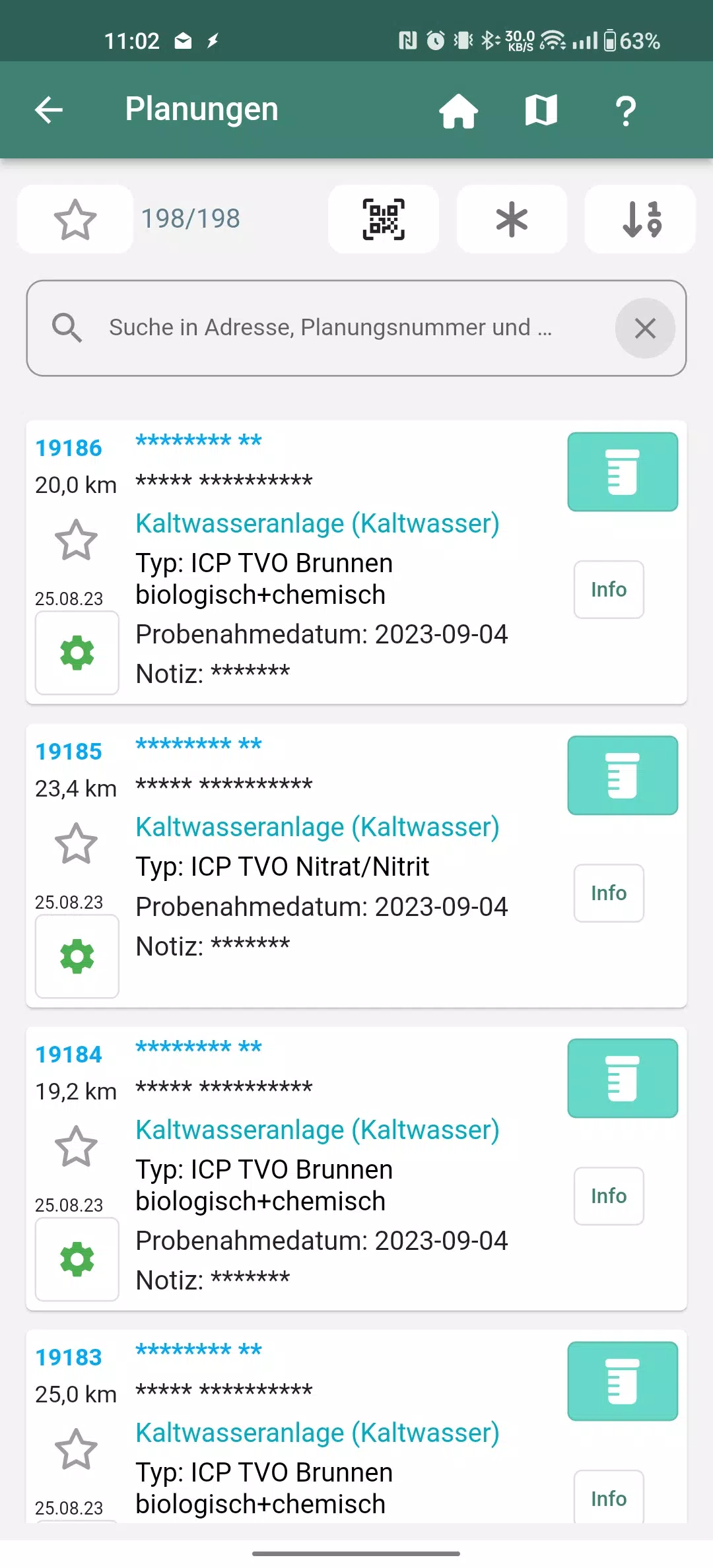
Task: Clear the search field with X
Action: click(x=645, y=328)
